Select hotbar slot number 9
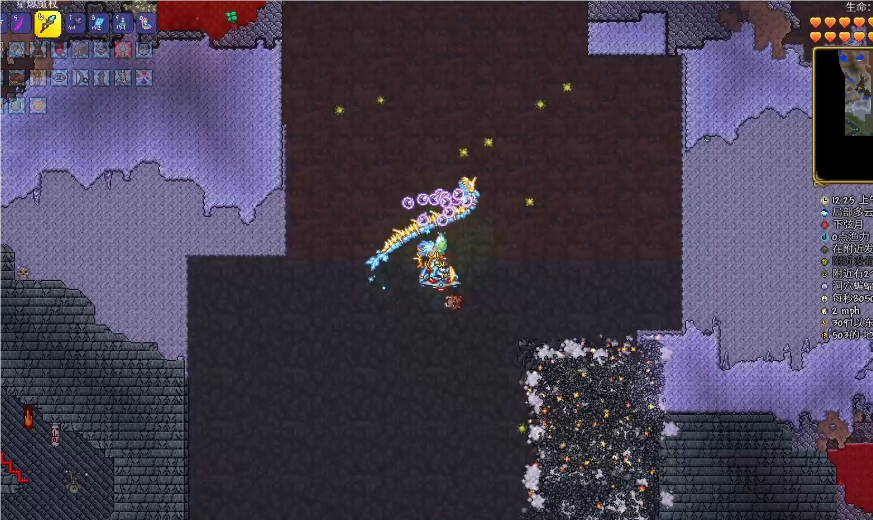 pos(123,23)
